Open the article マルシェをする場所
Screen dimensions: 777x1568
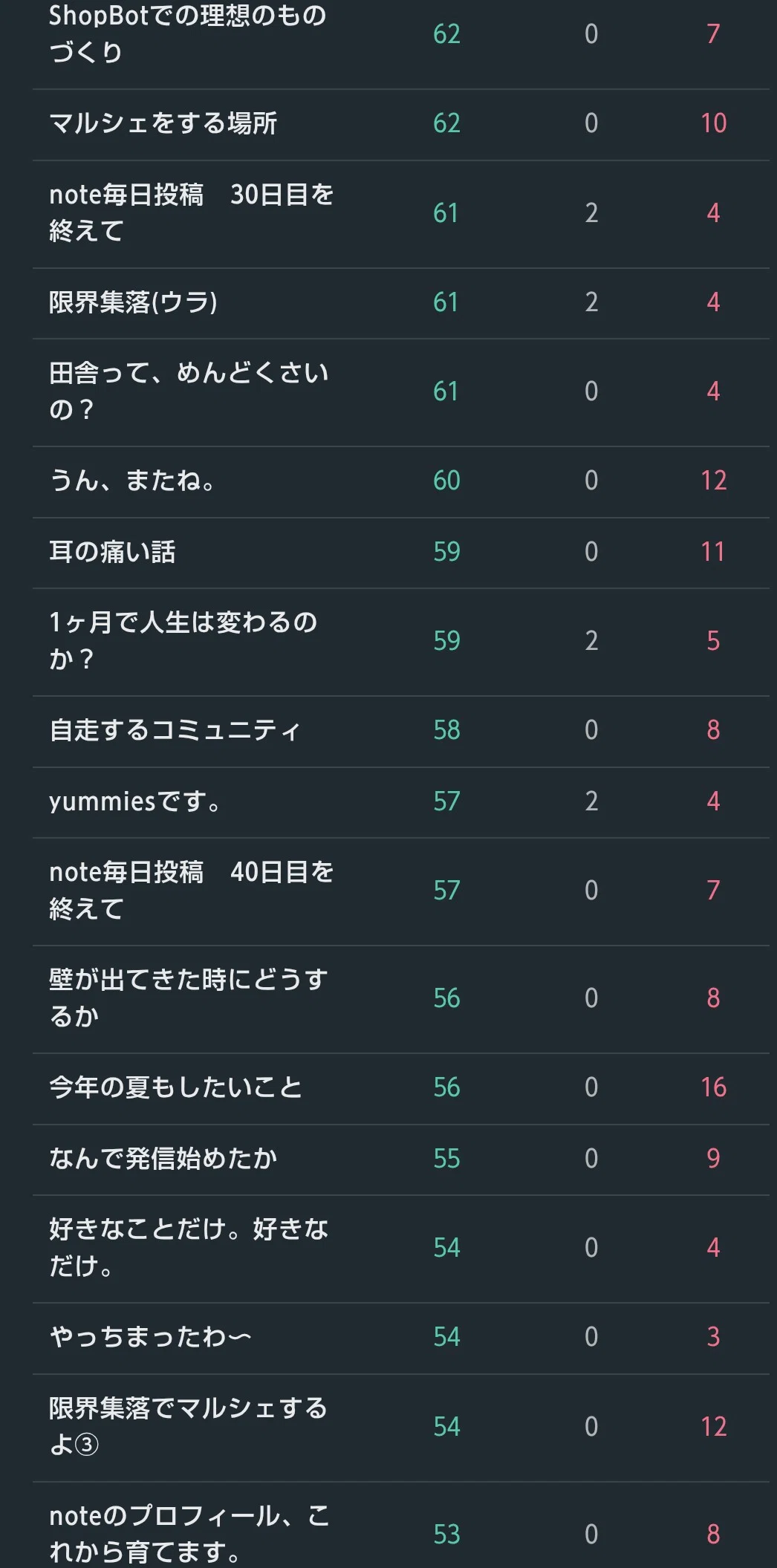[x=163, y=123]
